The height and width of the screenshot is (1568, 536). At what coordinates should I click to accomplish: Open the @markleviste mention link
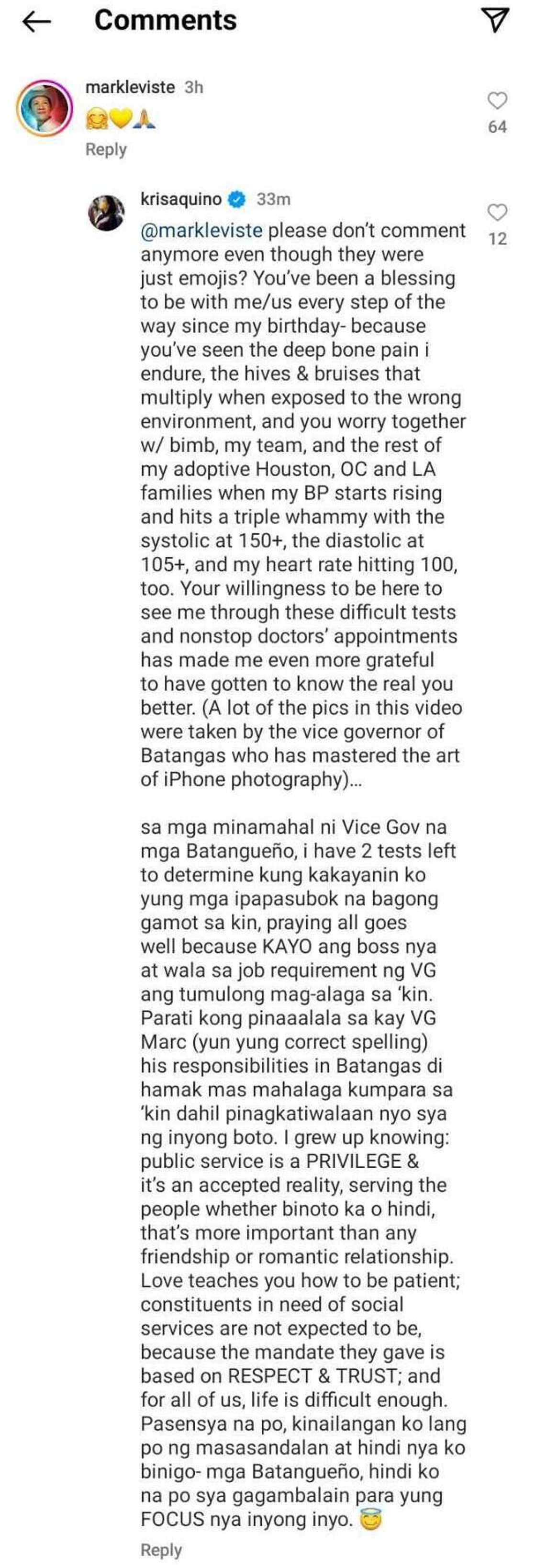point(201,231)
